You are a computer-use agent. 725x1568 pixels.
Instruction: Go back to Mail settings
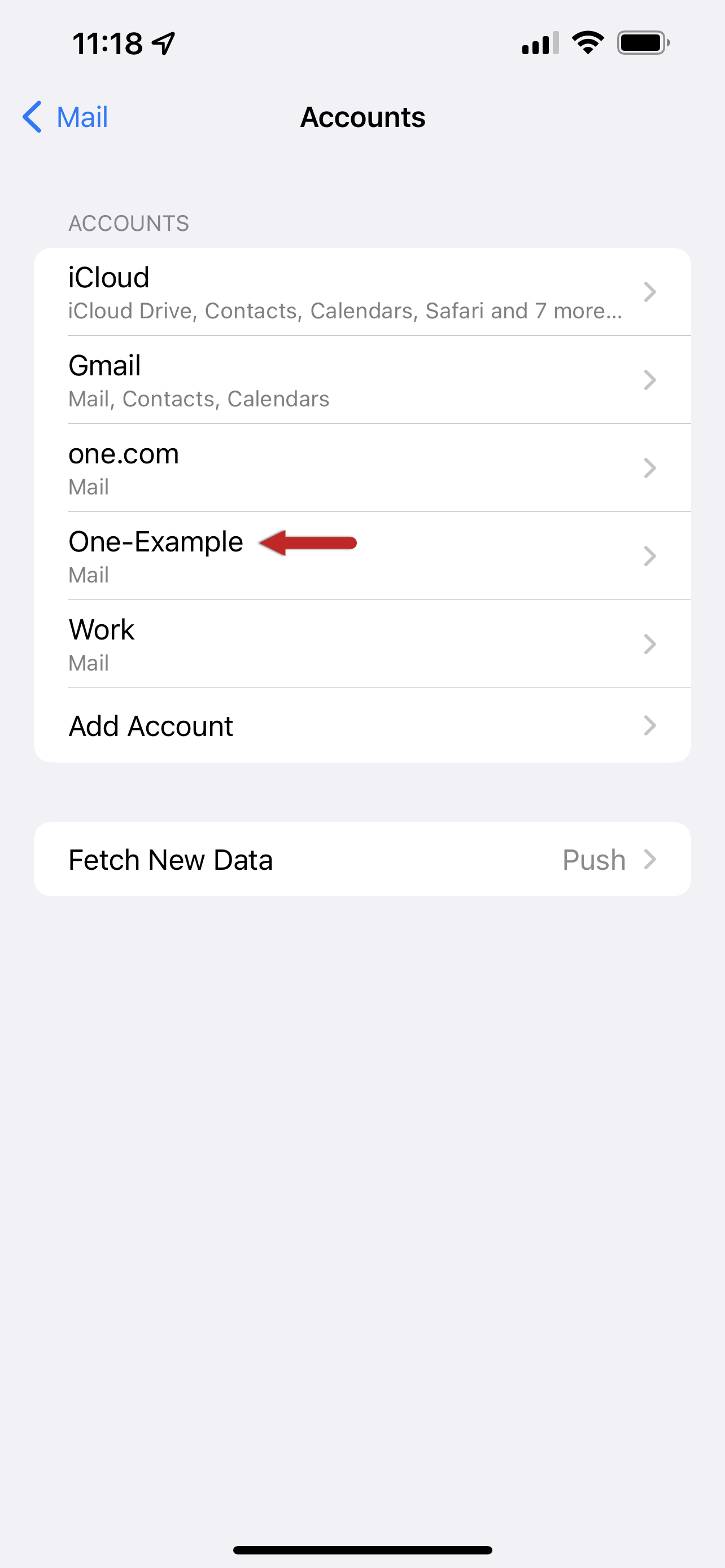[65, 117]
